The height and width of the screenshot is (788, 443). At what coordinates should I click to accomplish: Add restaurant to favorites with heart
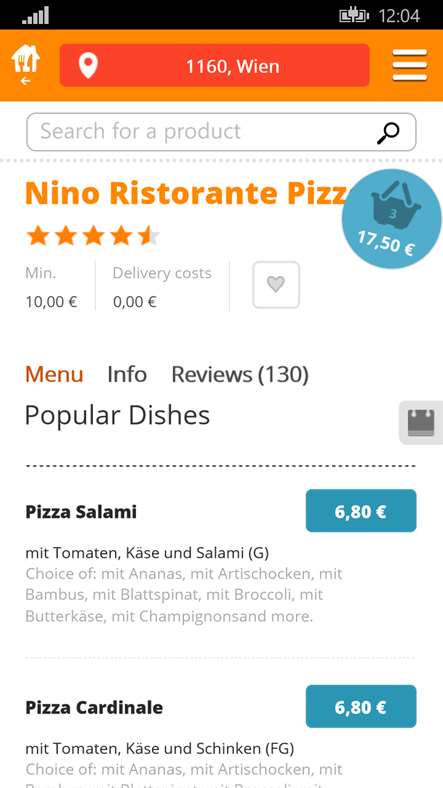click(276, 284)
